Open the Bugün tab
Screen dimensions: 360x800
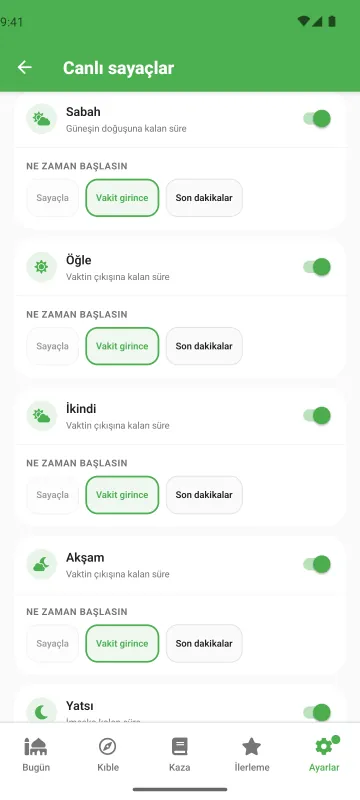coord(36,755)
